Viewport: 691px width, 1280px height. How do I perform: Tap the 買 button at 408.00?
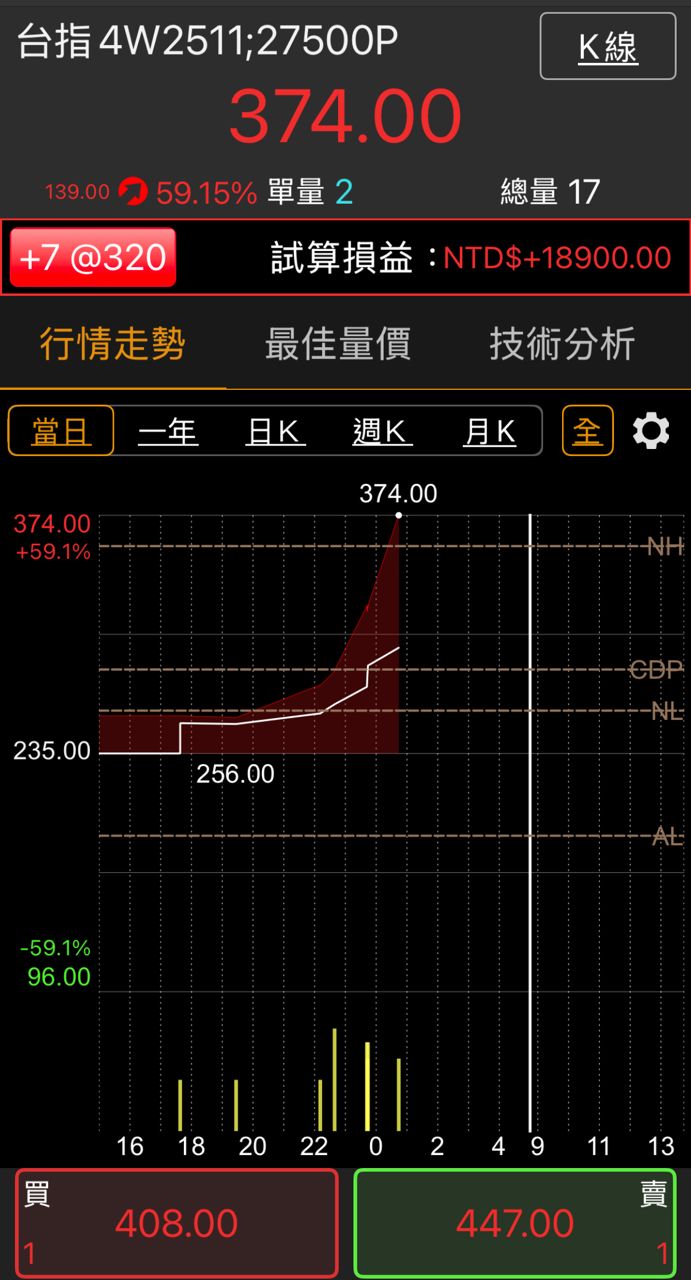point(177,1223)
